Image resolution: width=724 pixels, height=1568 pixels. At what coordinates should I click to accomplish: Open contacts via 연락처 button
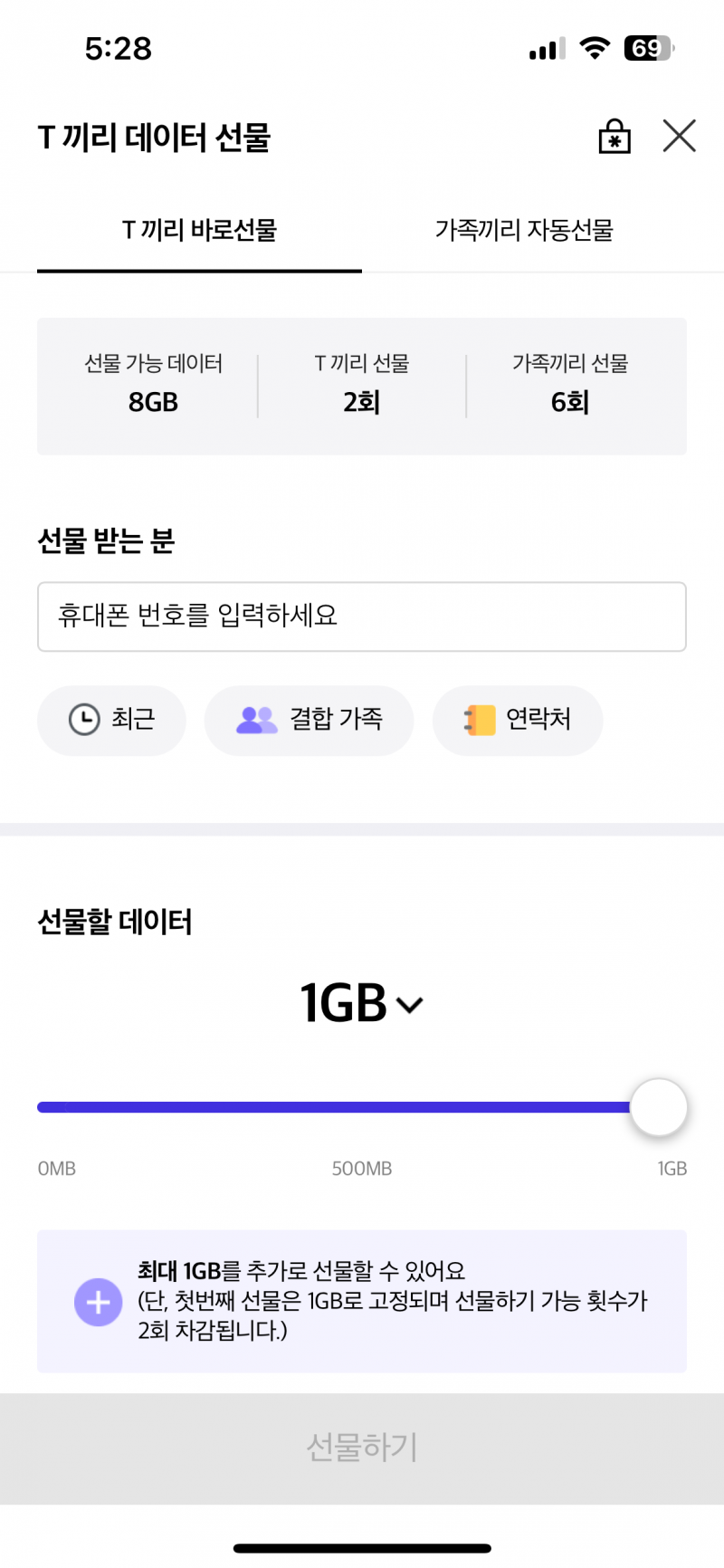(x=517, y=720)
